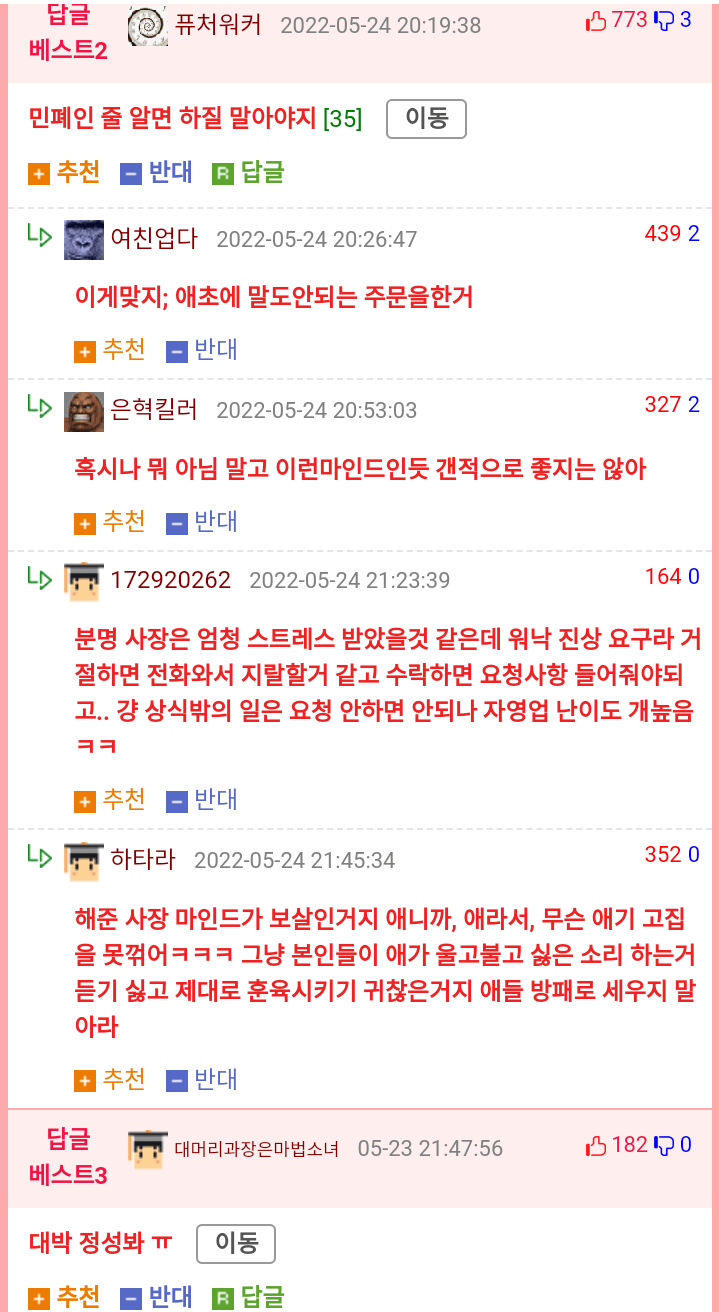Downvote 여친업다's reply
This screenshot has height=1312, width=719.
pos(203,350)
